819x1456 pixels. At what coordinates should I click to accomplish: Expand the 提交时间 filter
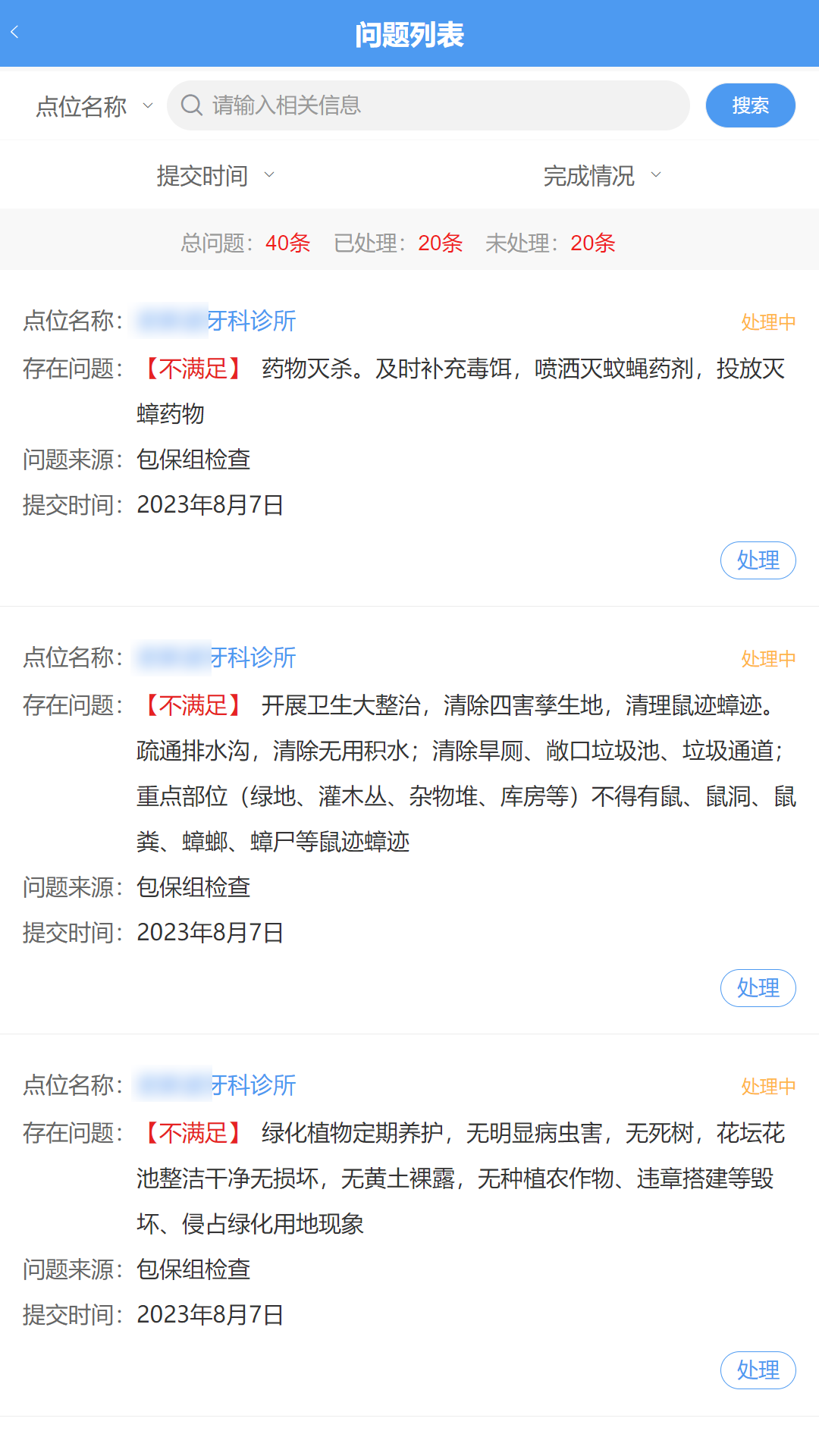click(215, 176)
